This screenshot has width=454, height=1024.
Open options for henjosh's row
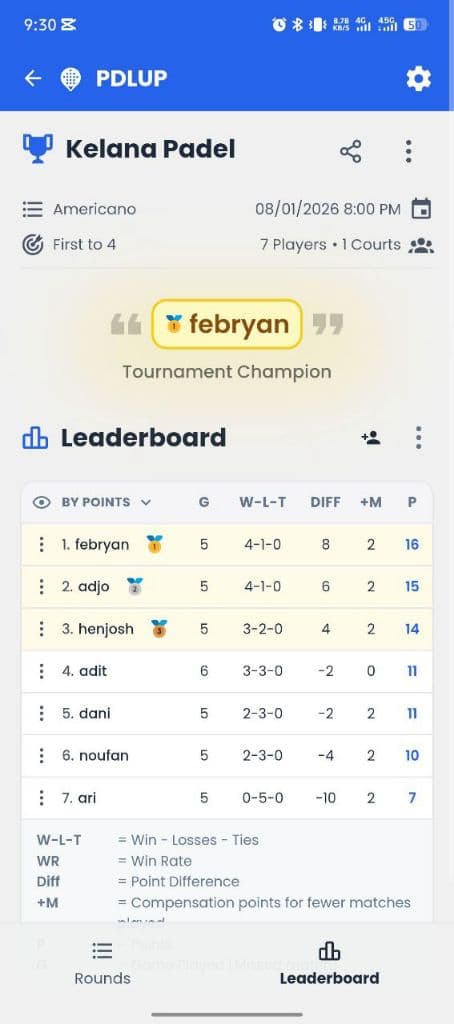42,629
